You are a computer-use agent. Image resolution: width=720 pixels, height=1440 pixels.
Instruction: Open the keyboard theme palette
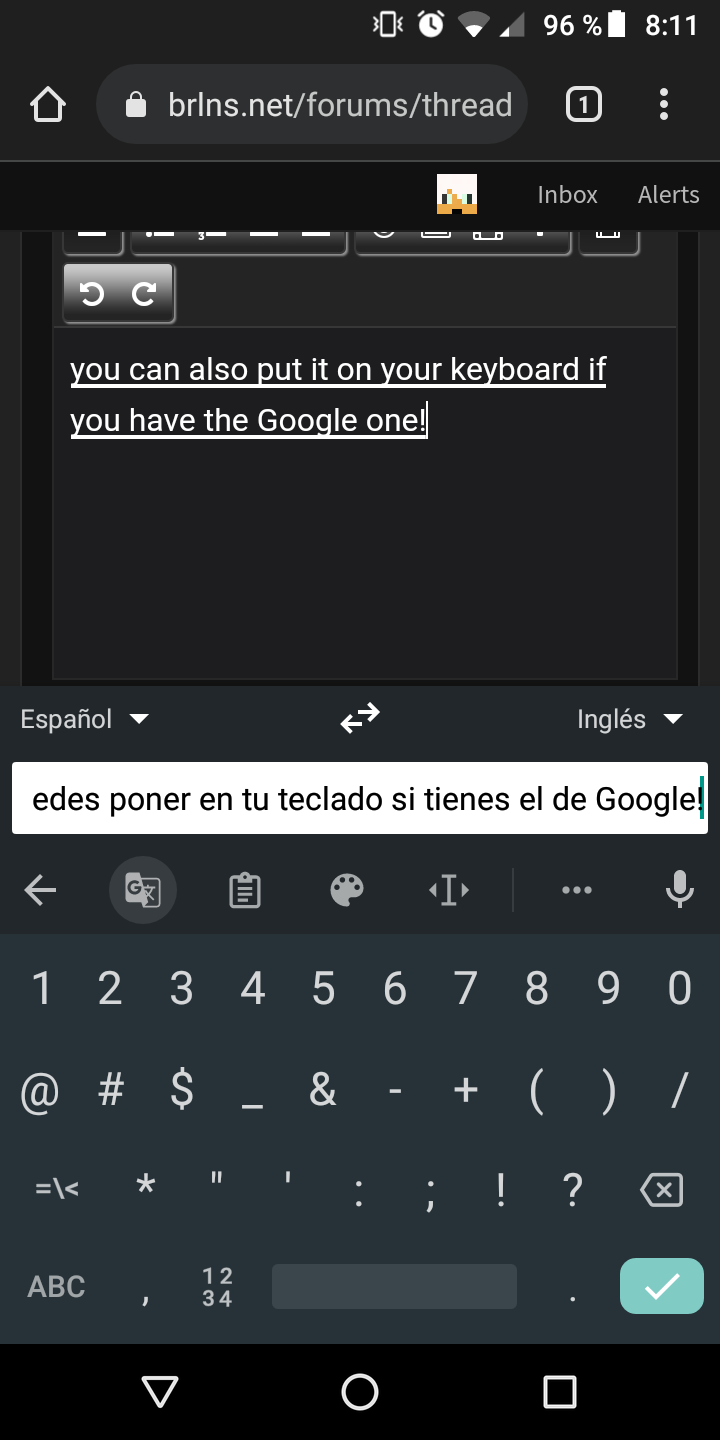point(347,889)
